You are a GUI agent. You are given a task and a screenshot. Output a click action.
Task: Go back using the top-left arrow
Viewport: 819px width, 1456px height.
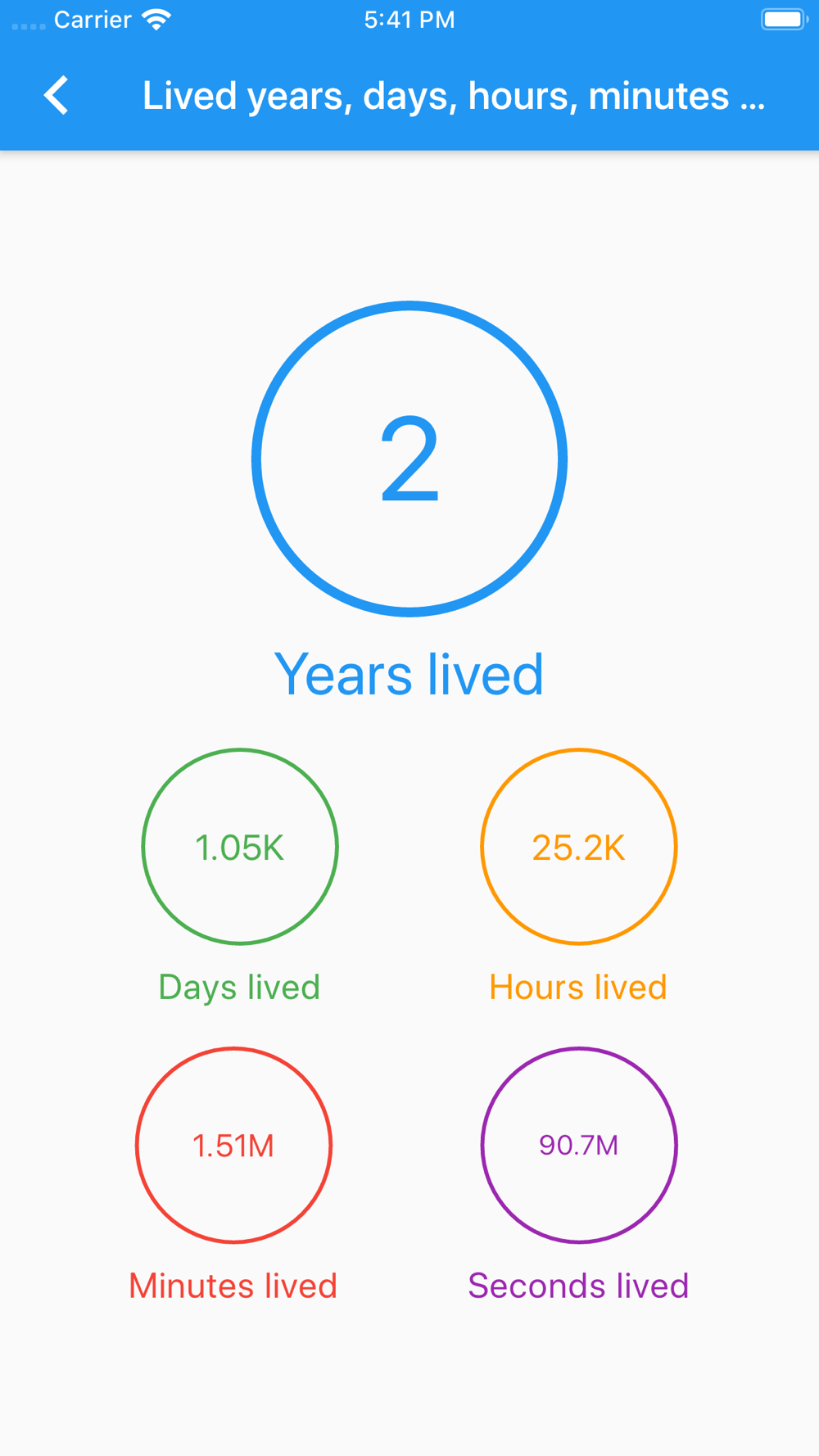click(57, 96)
